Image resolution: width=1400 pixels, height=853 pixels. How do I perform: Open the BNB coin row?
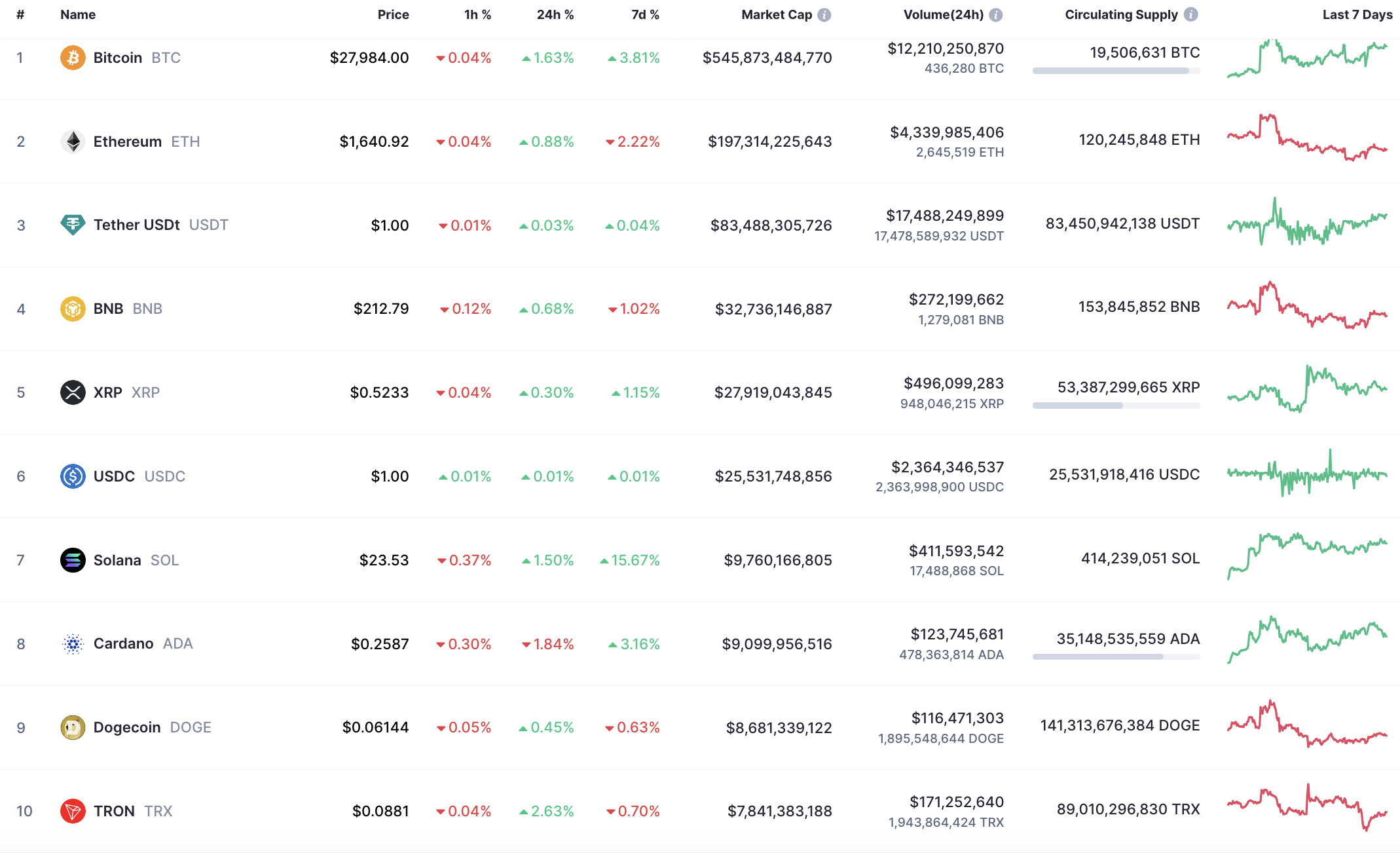pyautogui.click(x=109, y=309)
